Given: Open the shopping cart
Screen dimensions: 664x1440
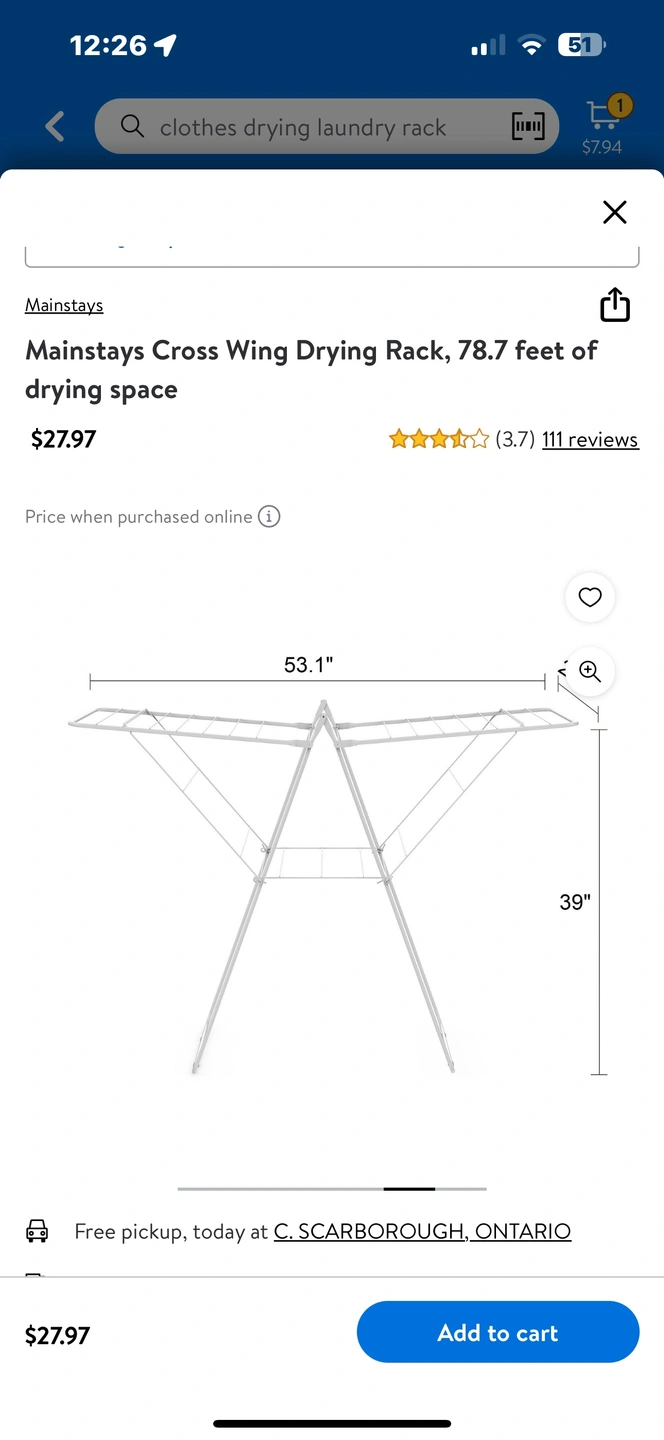Looking at the screenshot, I should pyautogui.click(x=603, y=125).
